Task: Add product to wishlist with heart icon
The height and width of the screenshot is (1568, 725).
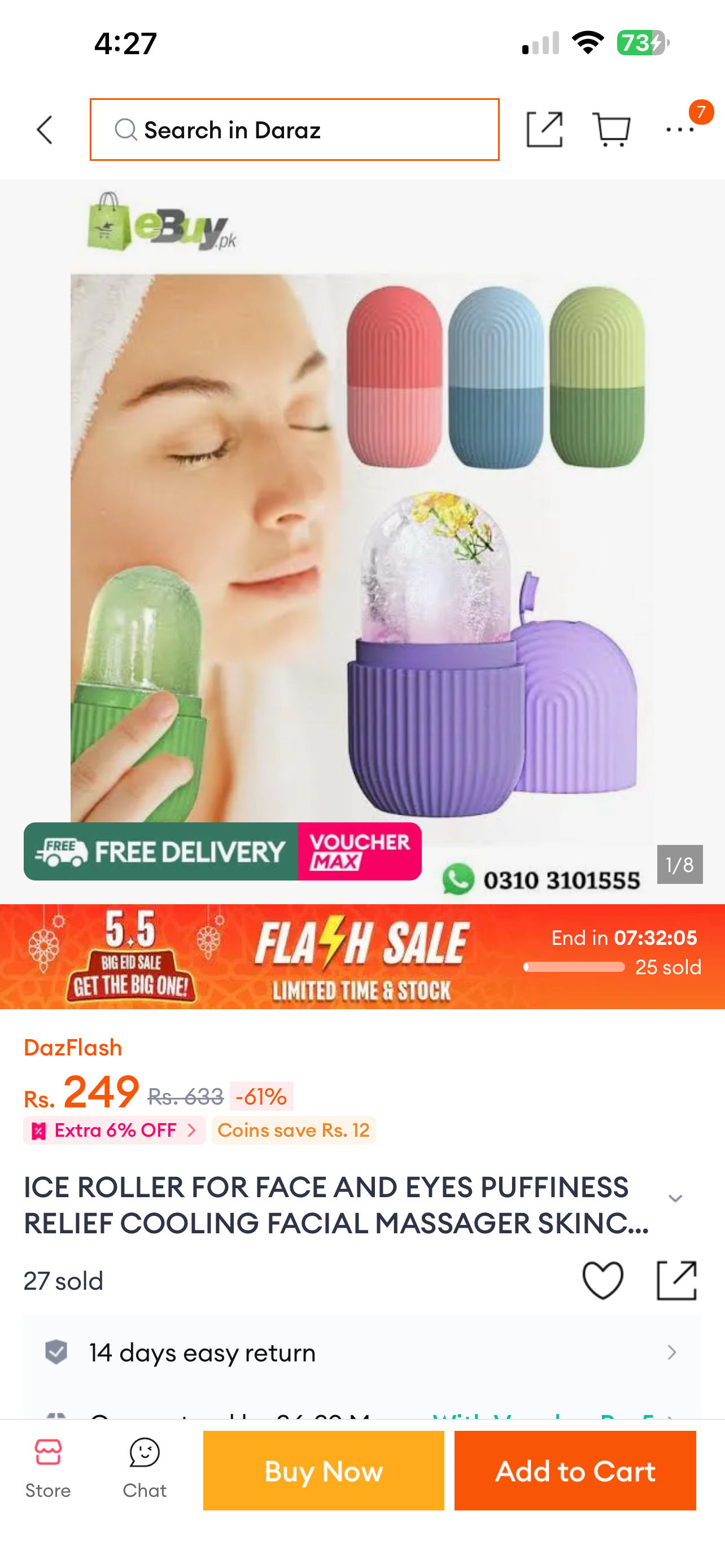Action: click(602, 1280)
